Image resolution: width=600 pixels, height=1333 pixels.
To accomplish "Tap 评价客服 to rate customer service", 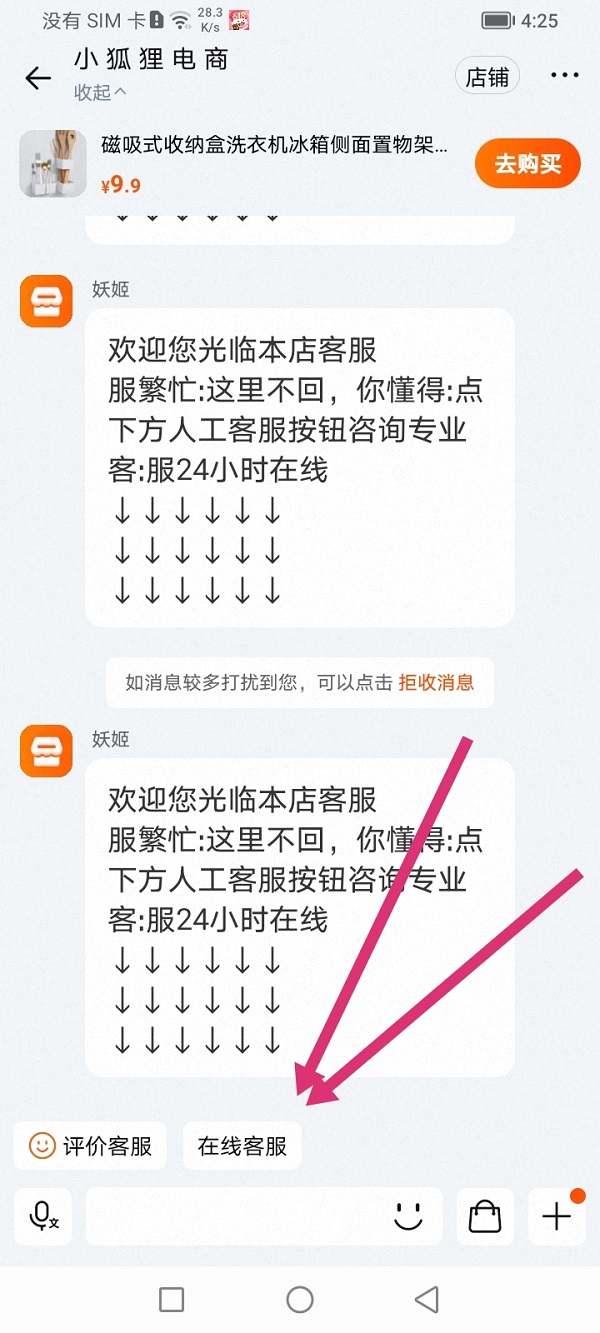I will pos(91,1146).
